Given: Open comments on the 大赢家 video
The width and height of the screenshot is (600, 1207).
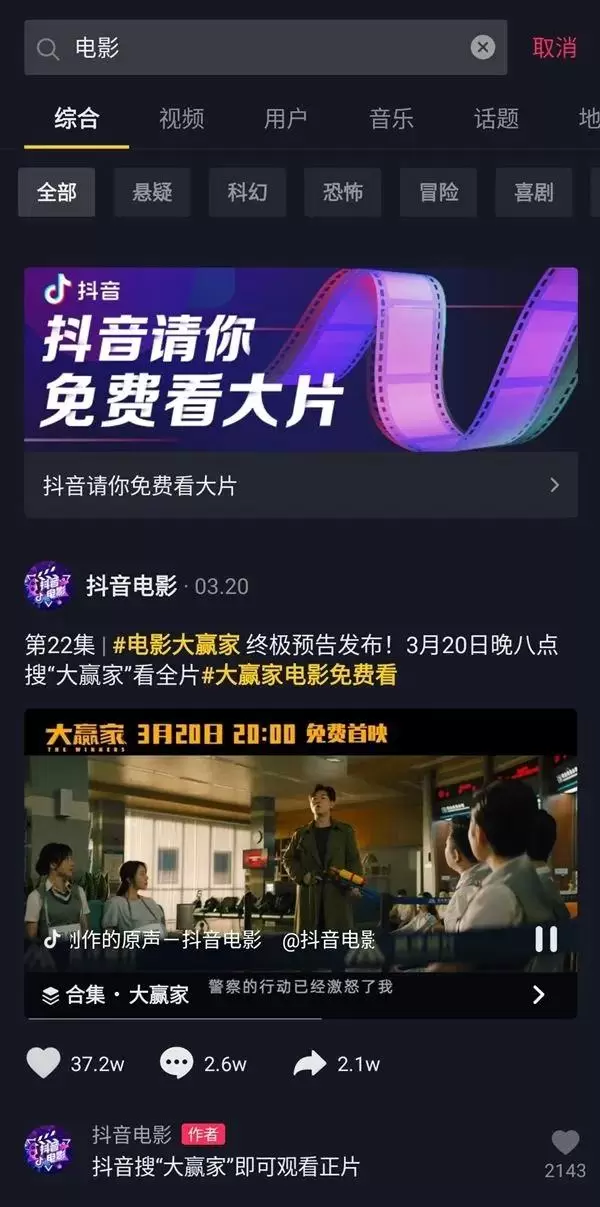Looking at the screenshot, I should pos(177,1063).
